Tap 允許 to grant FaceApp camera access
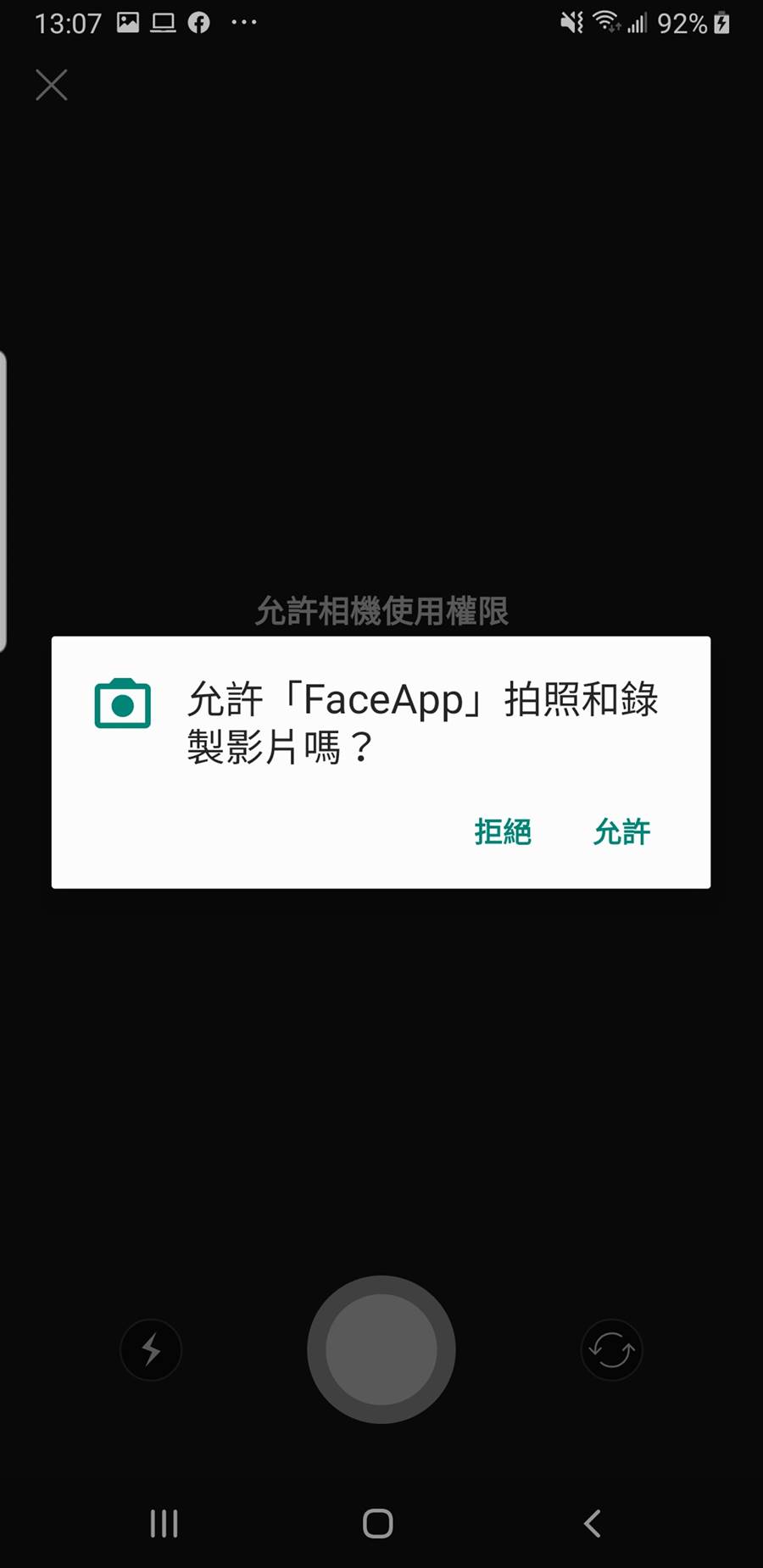The width and height of the screenshot is (763, 1568). pyautogui.click(x=621, y=831)
